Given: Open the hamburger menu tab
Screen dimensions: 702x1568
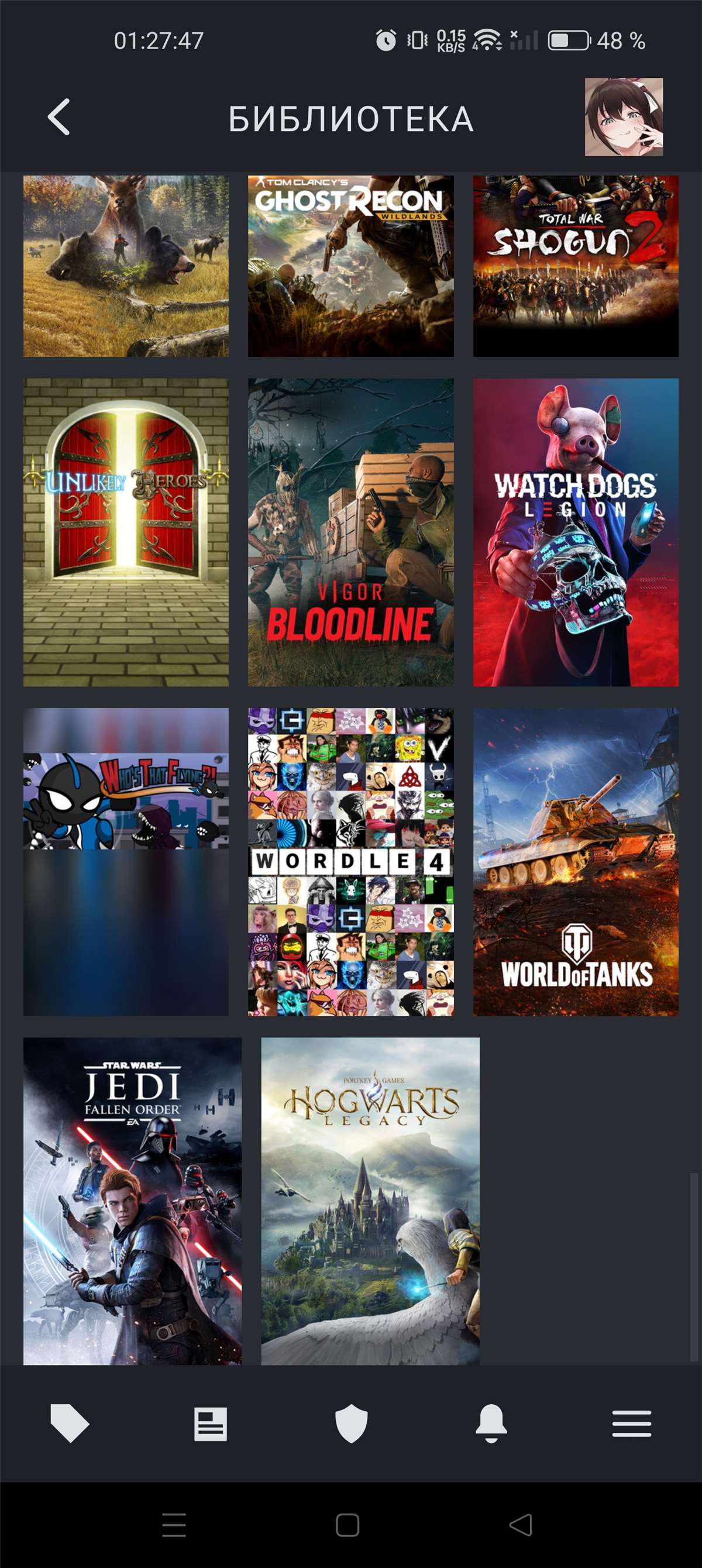Looking at the screenshot, I should (631, 1423).
